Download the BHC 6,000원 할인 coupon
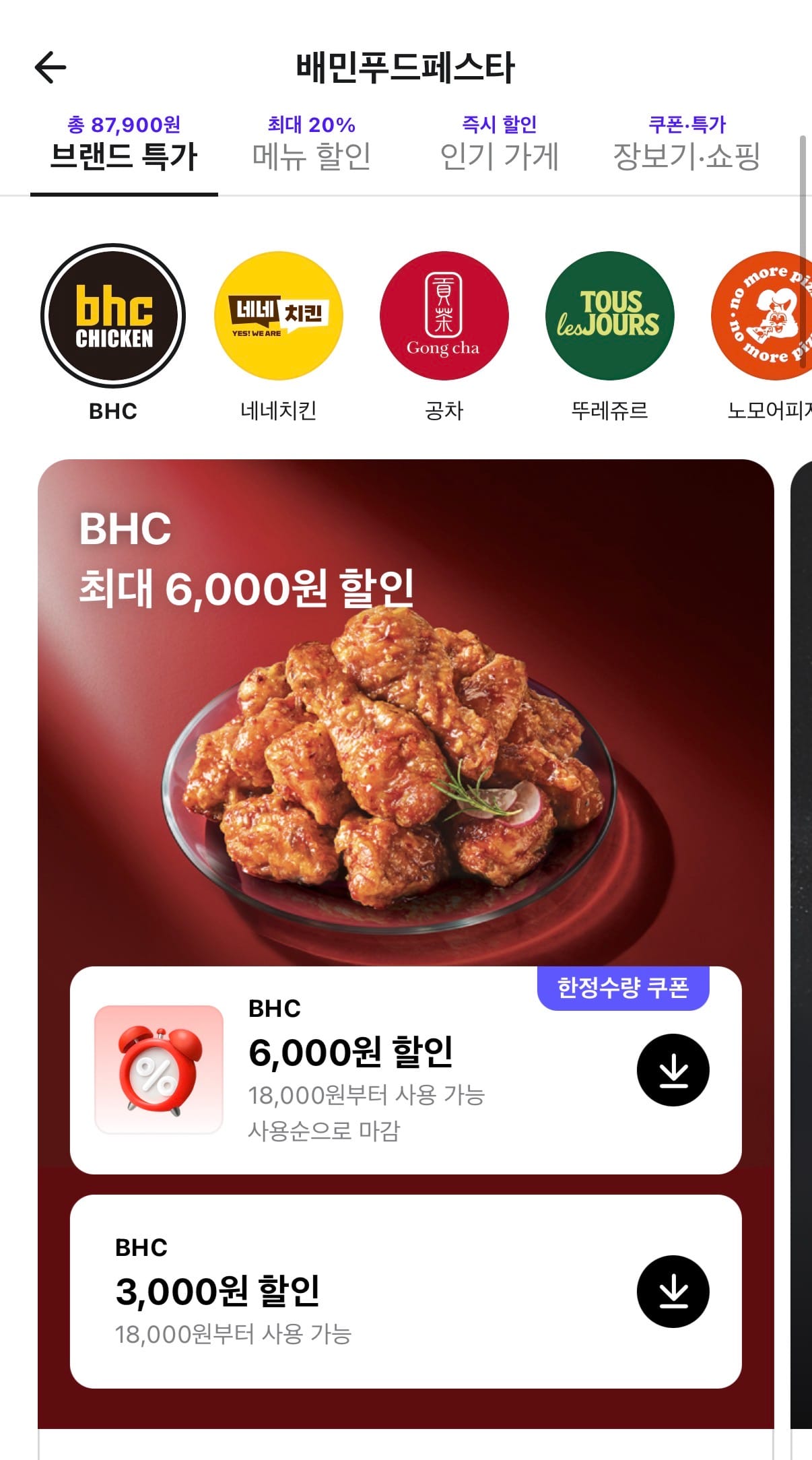 pos(673,1070)
